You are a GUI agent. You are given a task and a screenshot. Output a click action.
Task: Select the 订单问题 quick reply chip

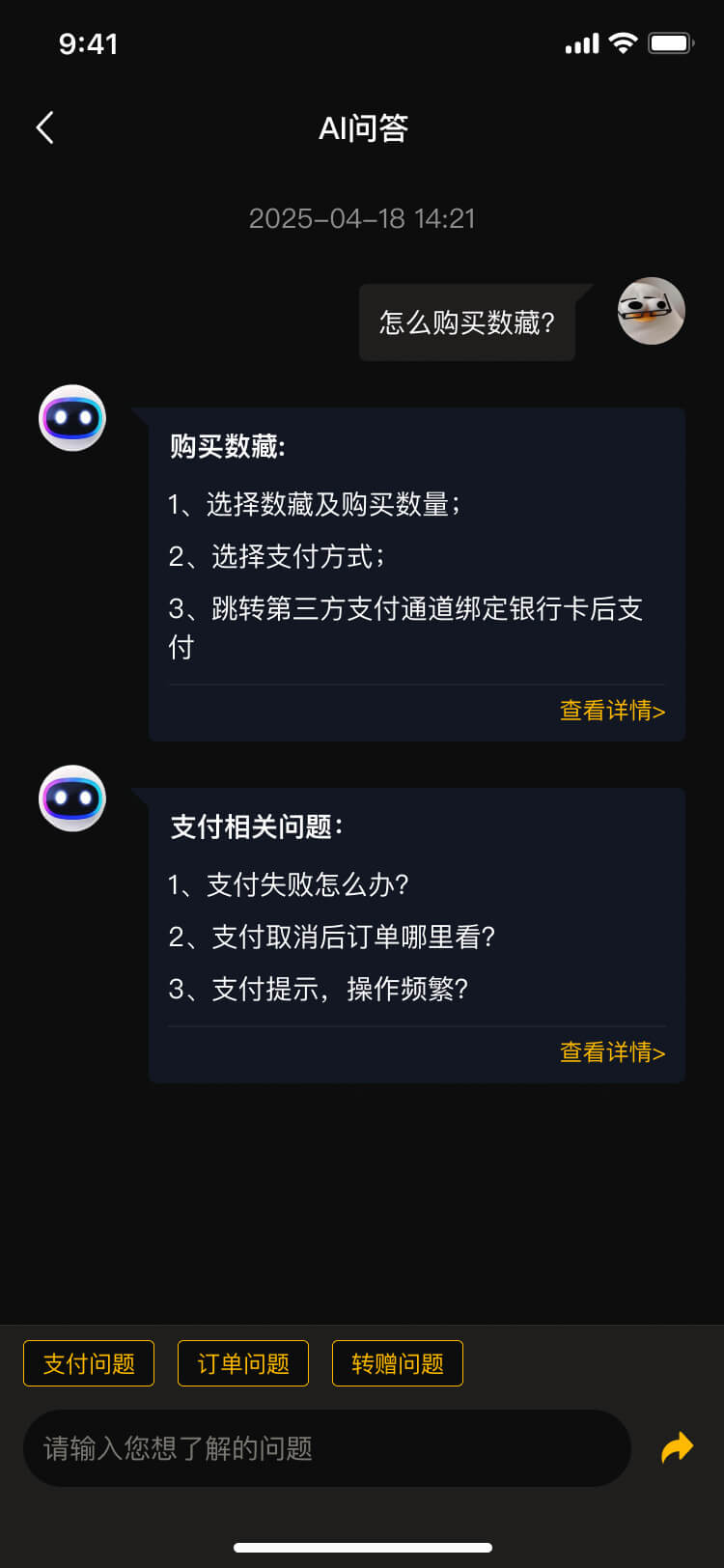tap(242, 1363)
